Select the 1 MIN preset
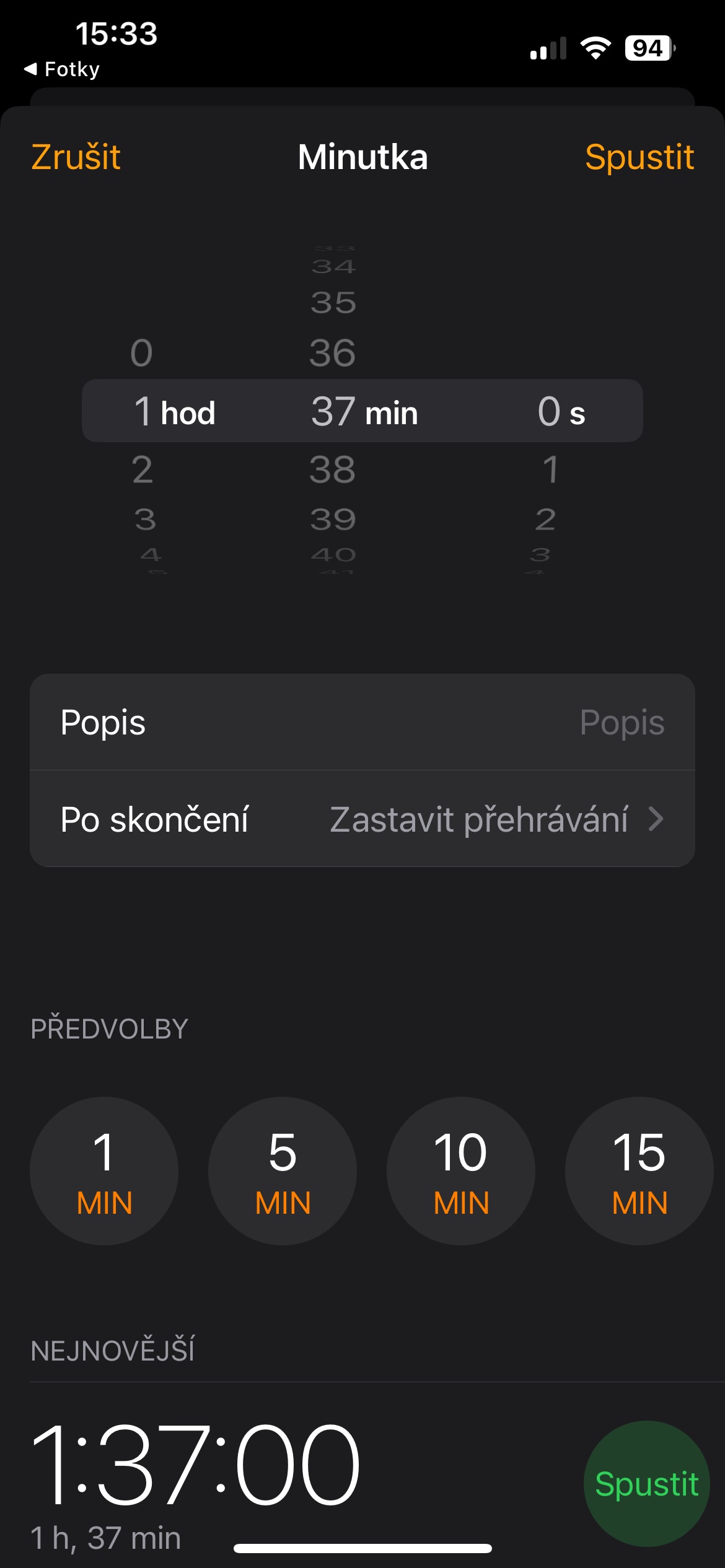725x1568 pixels. coord(104,1170)
